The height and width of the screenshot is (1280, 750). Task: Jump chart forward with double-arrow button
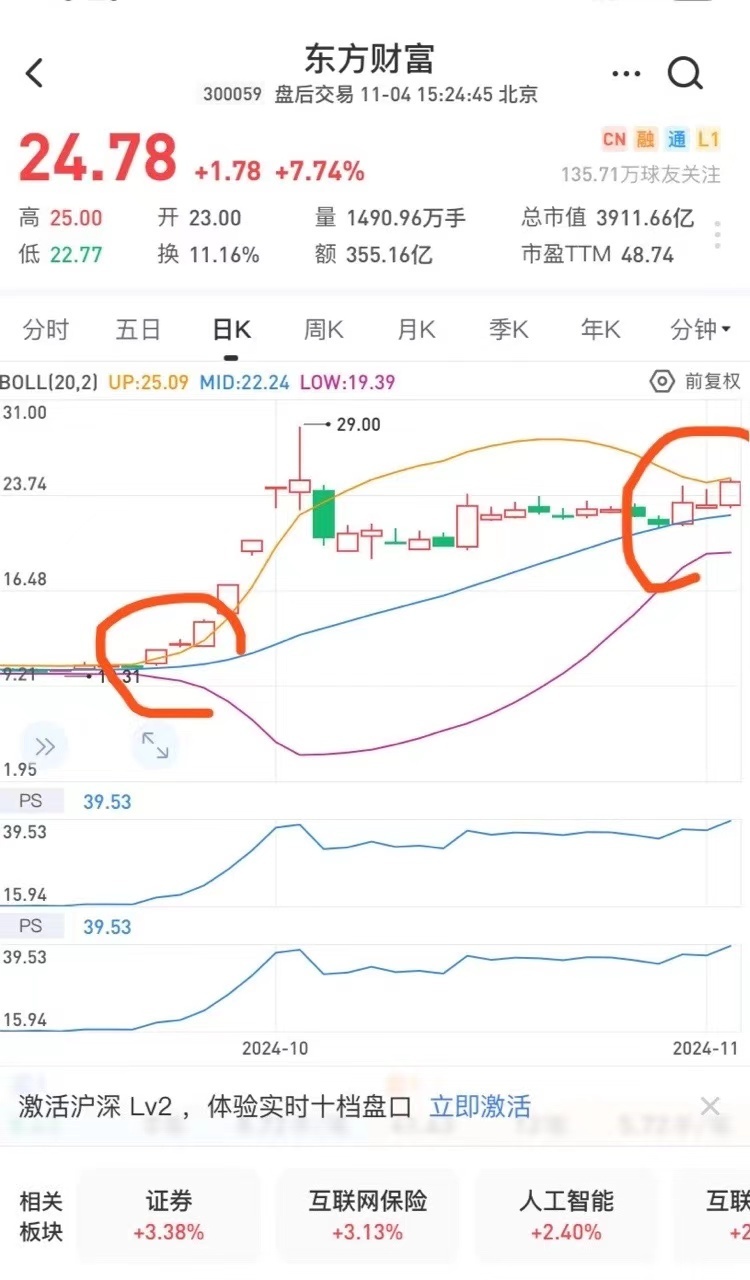pyautogui.click(x=45, y=746)
